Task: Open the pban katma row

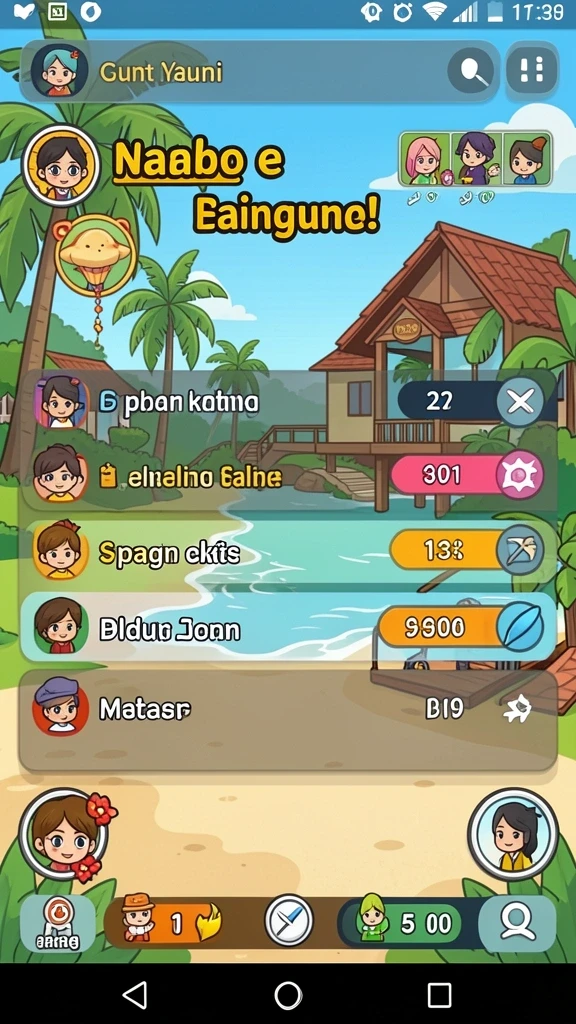Action: [289, 402]
